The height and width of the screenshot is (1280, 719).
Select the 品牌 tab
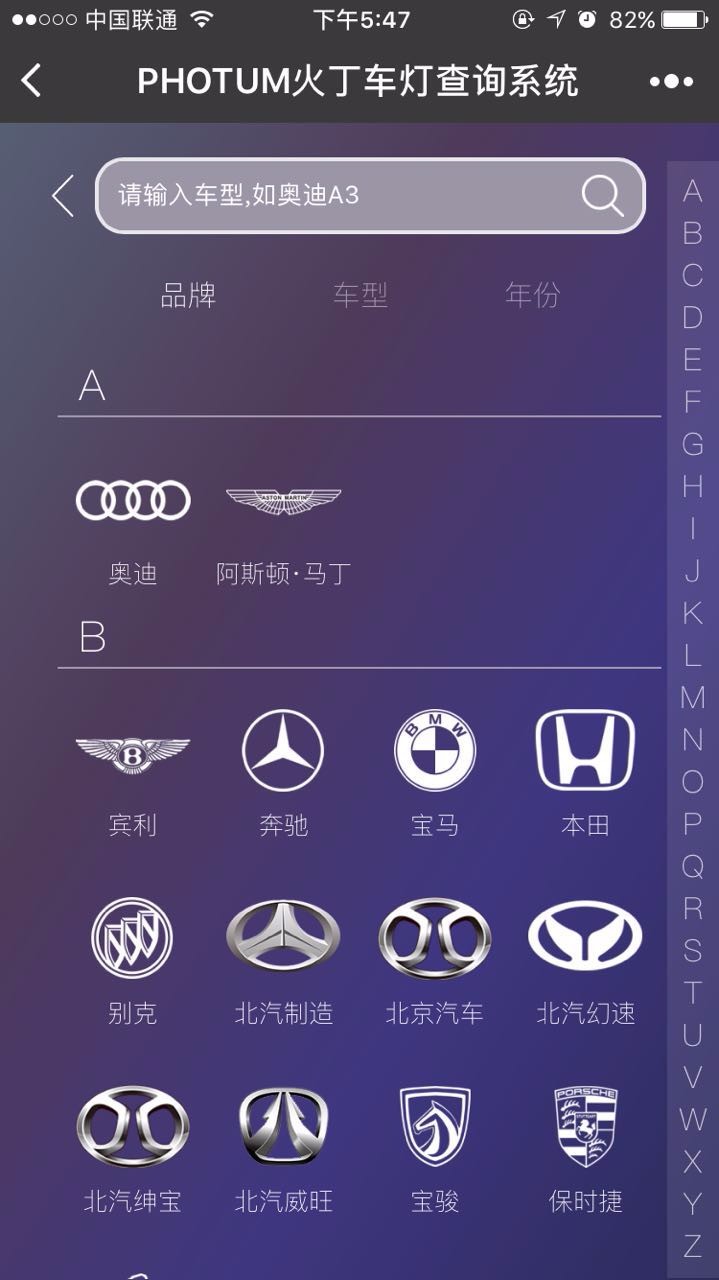[x=188, y=295]
